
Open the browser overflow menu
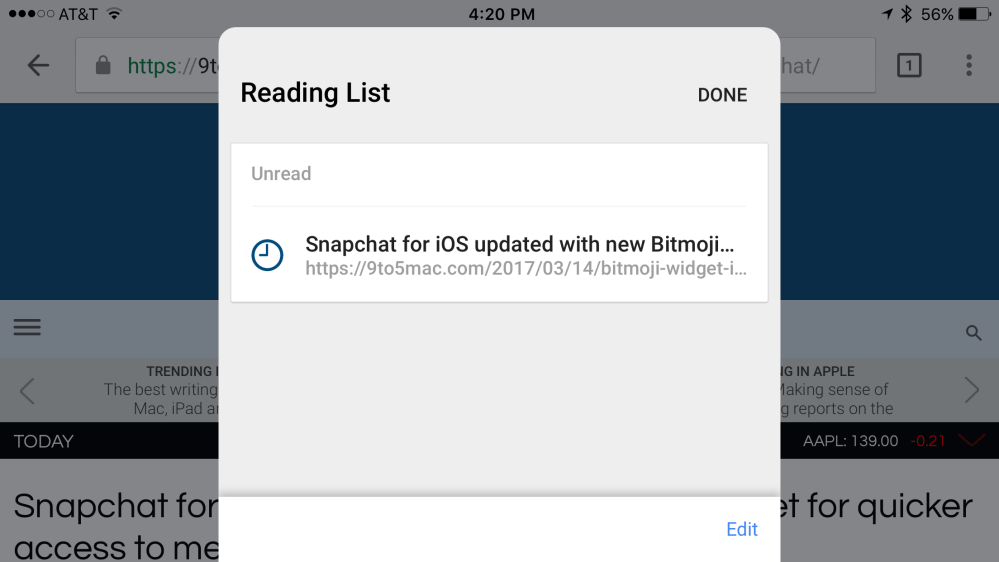pyautogui.click(x=968, y=66)
